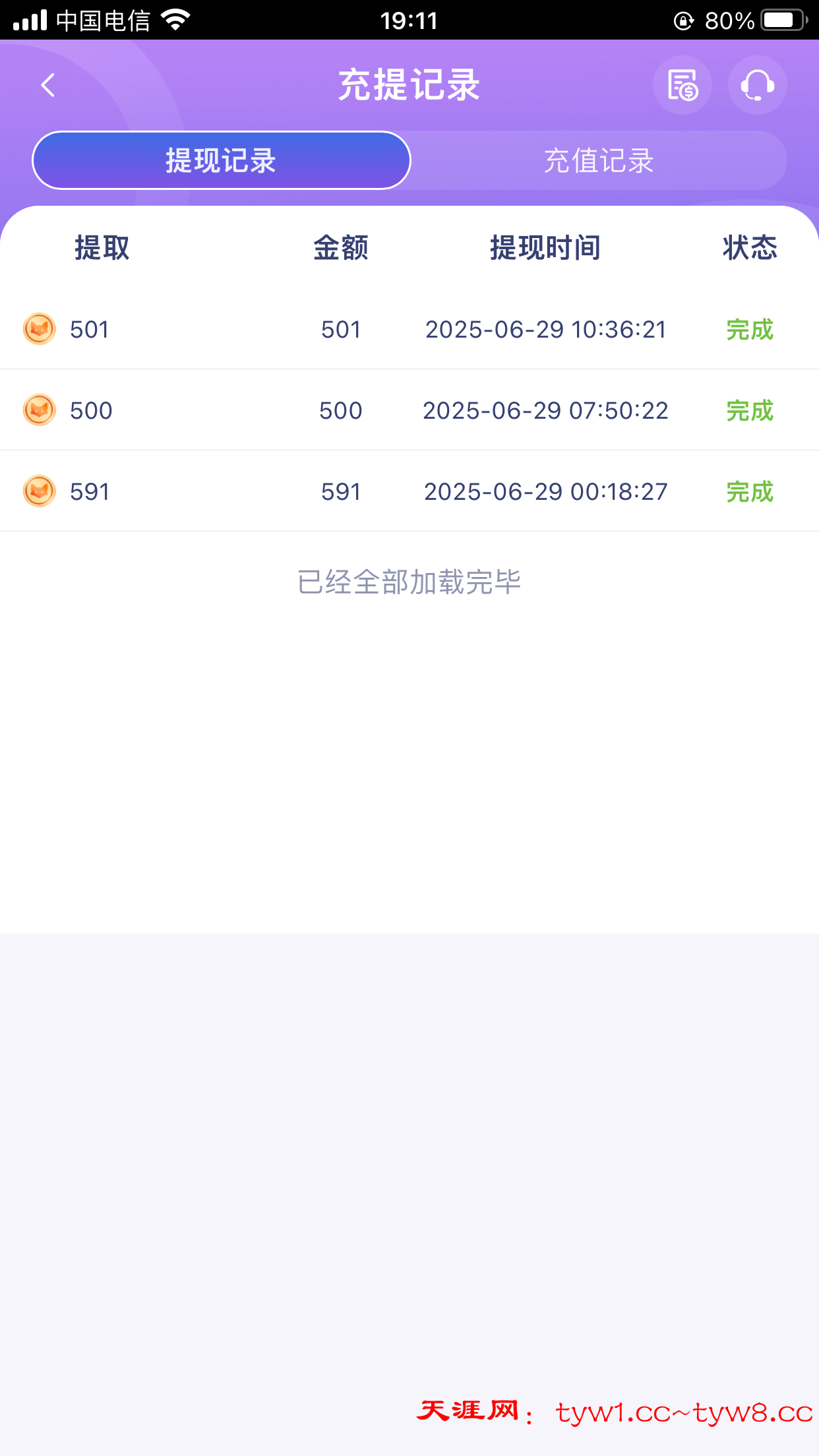Open customer service headset icon
This screenshot has width=819, height=1456.
757,85
